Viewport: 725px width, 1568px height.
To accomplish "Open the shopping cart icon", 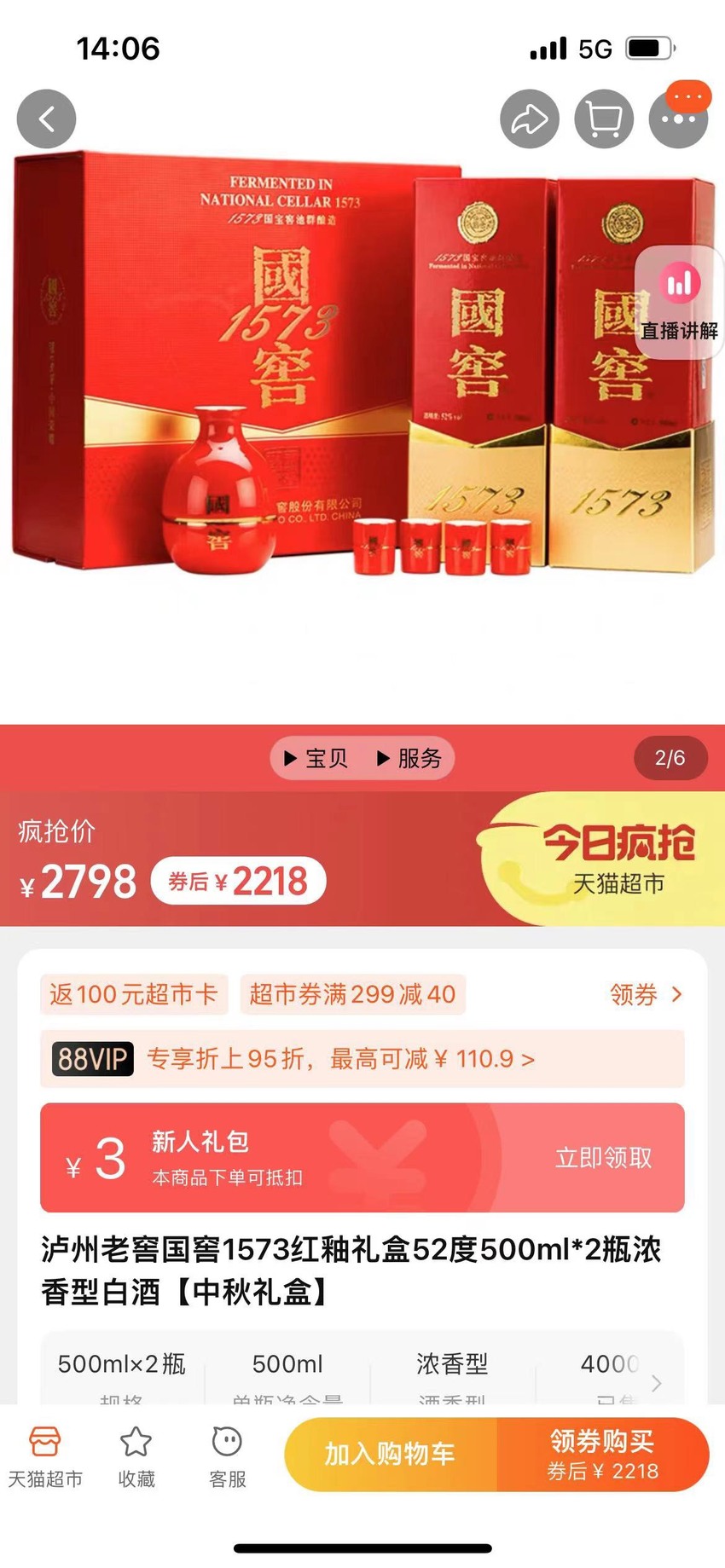I will point(604,119).
